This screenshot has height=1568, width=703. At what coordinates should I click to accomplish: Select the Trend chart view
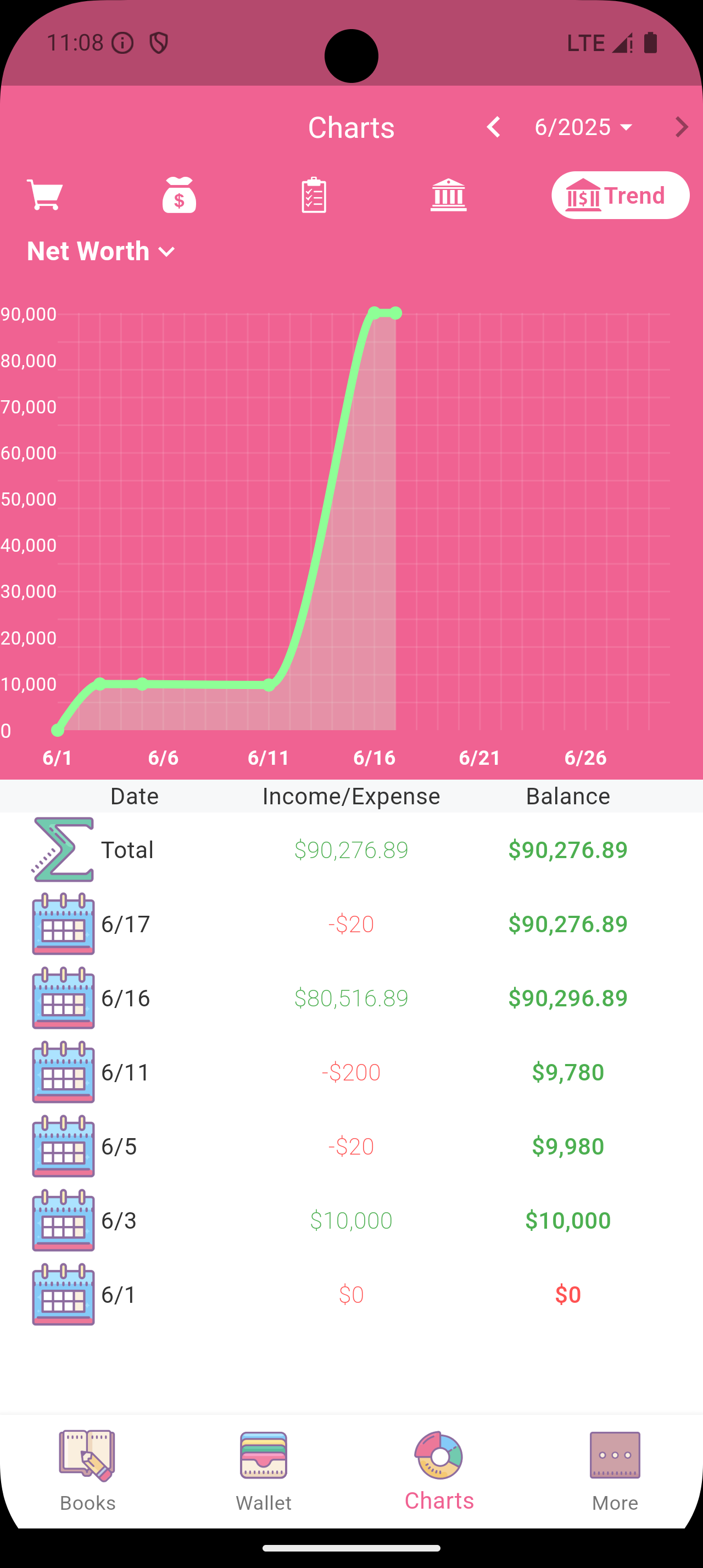pos(620,195)
